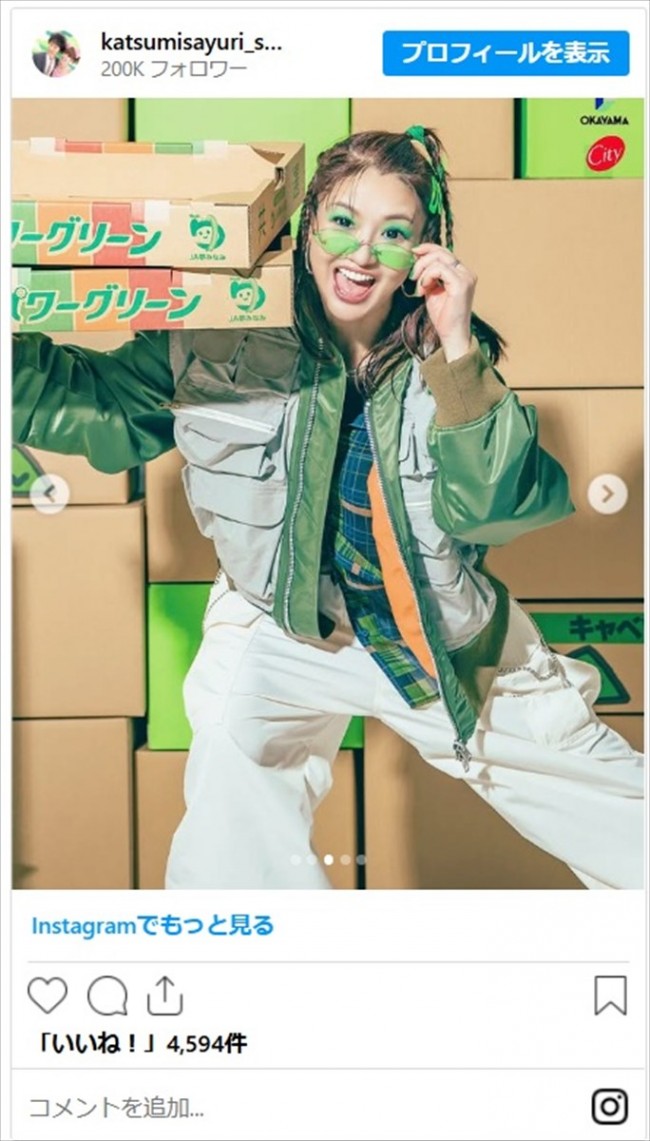The width and height of the screenshot is (650, 1141).
Task: Open the katsumisayuri profile avatar
Action: point(56,53)
